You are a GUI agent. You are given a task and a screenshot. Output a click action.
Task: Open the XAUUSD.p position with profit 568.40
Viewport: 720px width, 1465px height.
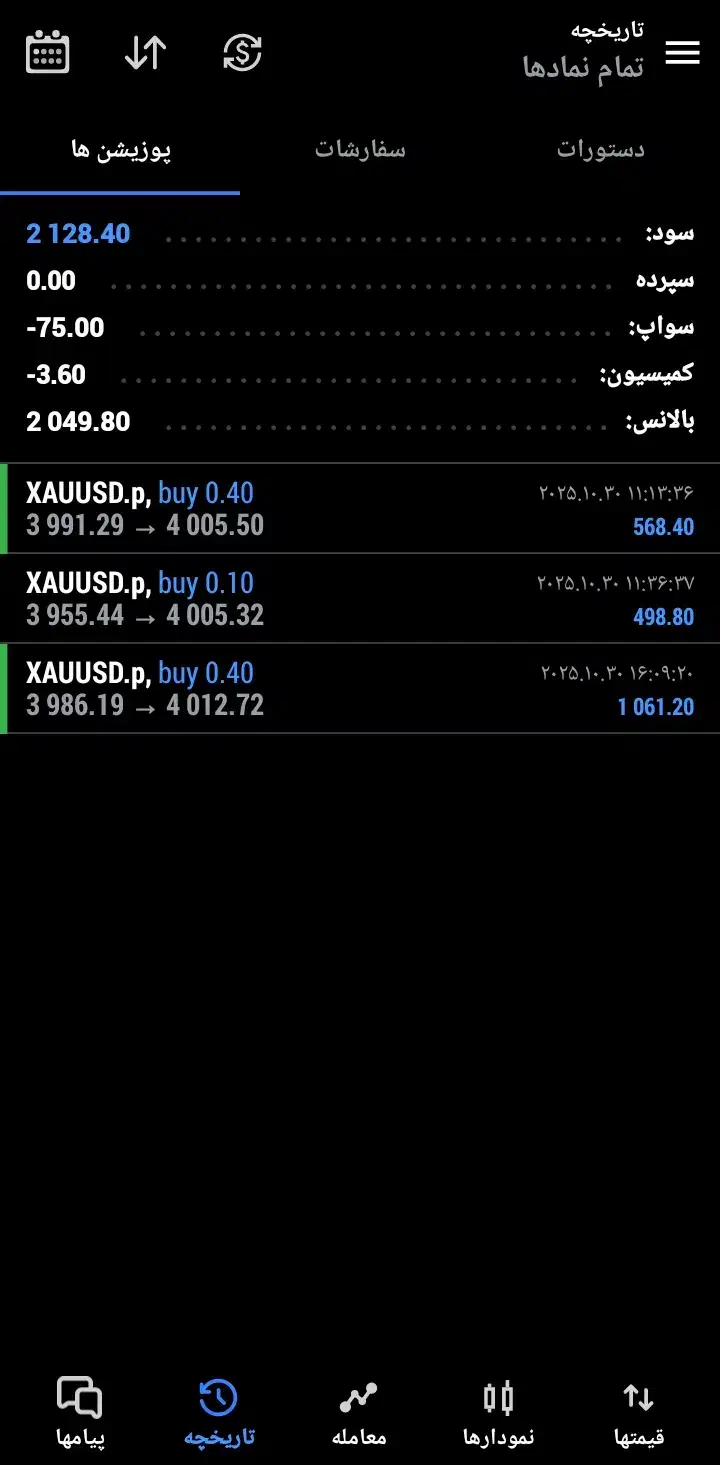pyautogui.click(x=360, y=509)
